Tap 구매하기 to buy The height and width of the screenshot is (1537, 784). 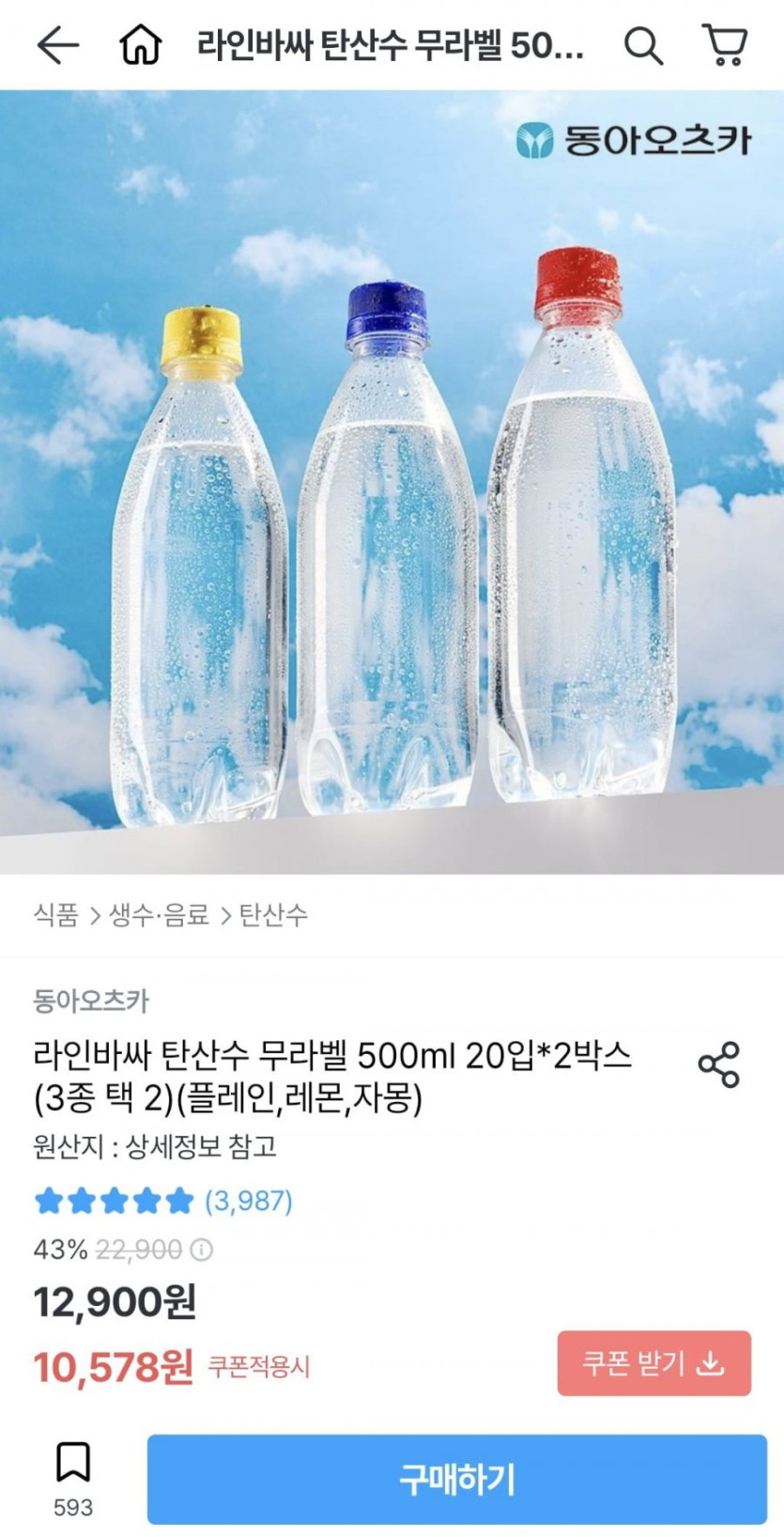(x=456, y=1479)
